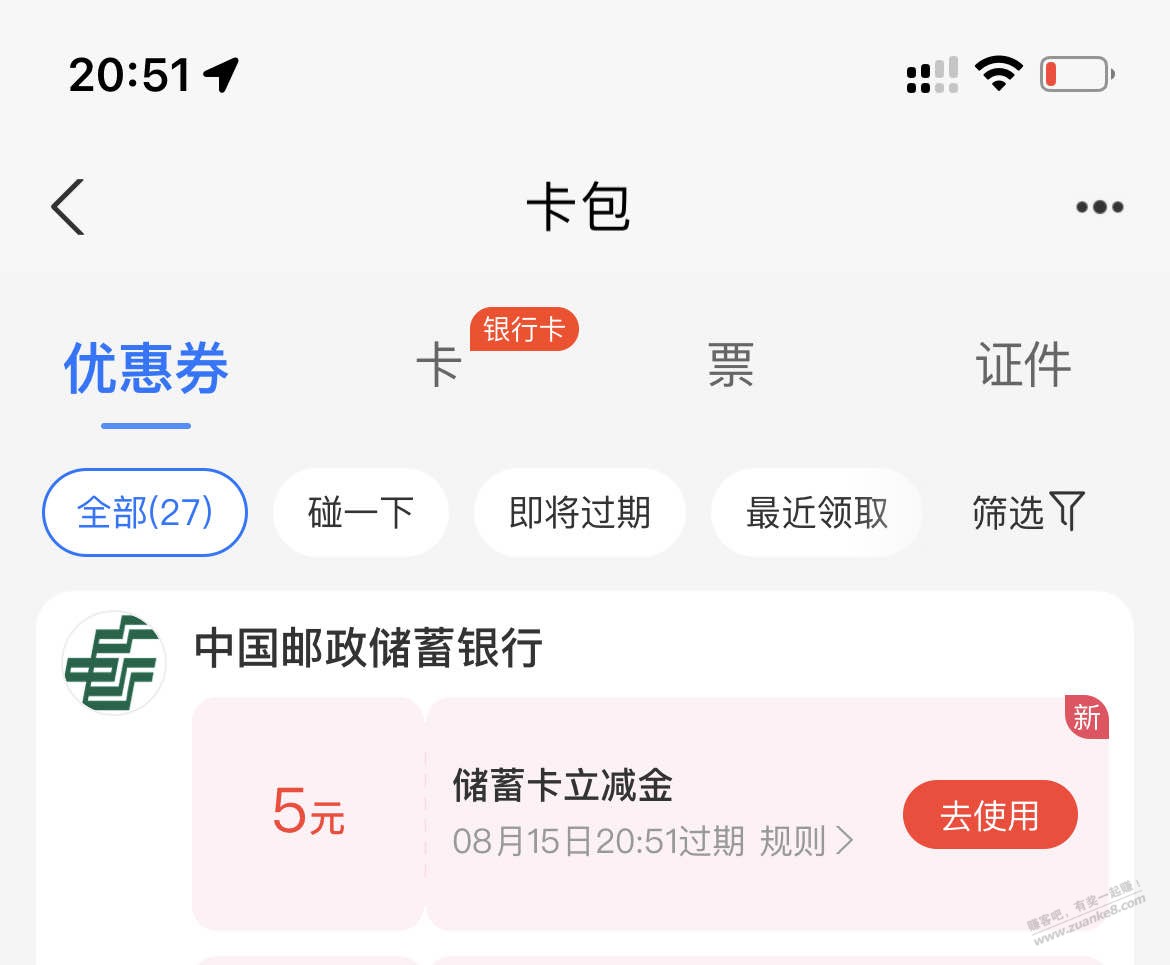Filter coupons by 碰一下
1170x965 pixels.
pyautogui.click(x=361, y=513)
